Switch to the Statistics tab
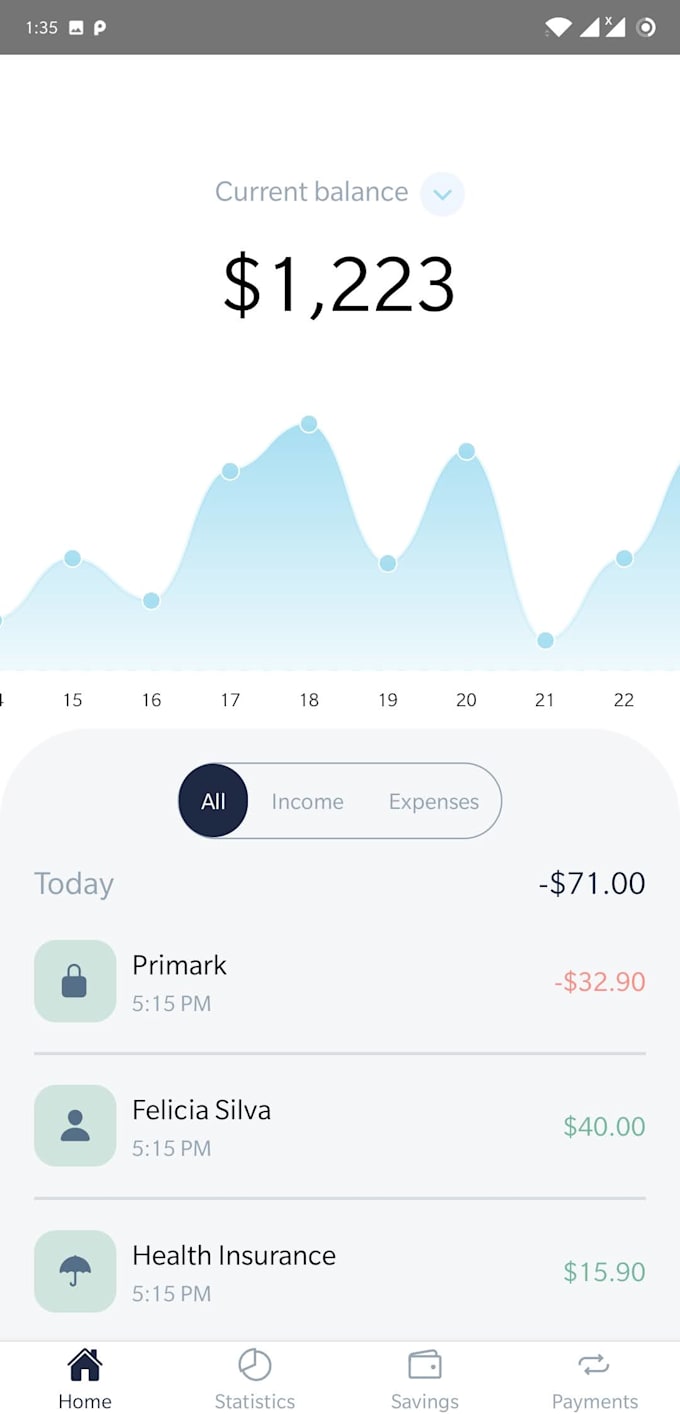The image size is (680, 1414). click(255, 1379)
